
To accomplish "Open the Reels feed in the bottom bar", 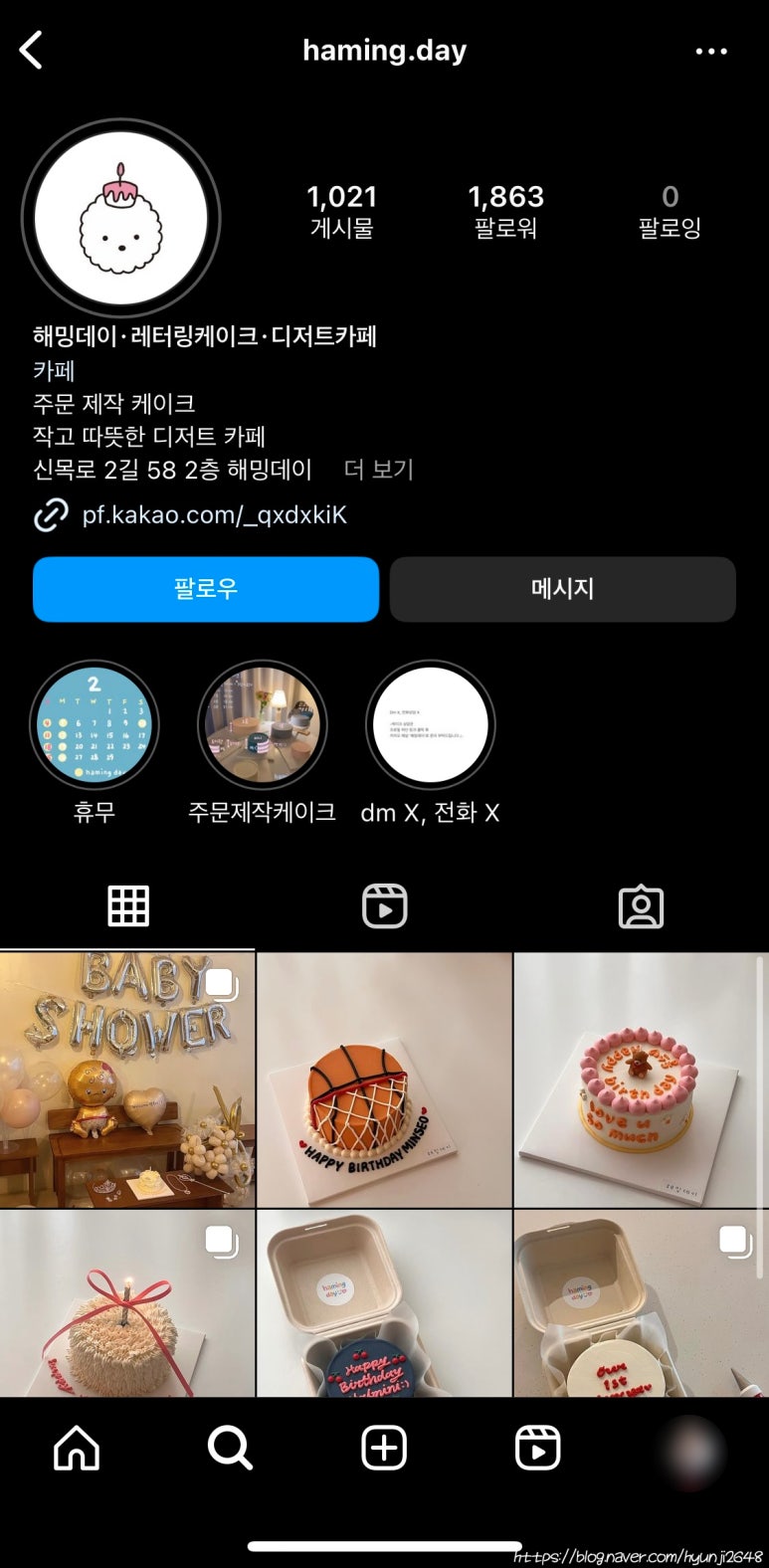I will [537, 1449].
